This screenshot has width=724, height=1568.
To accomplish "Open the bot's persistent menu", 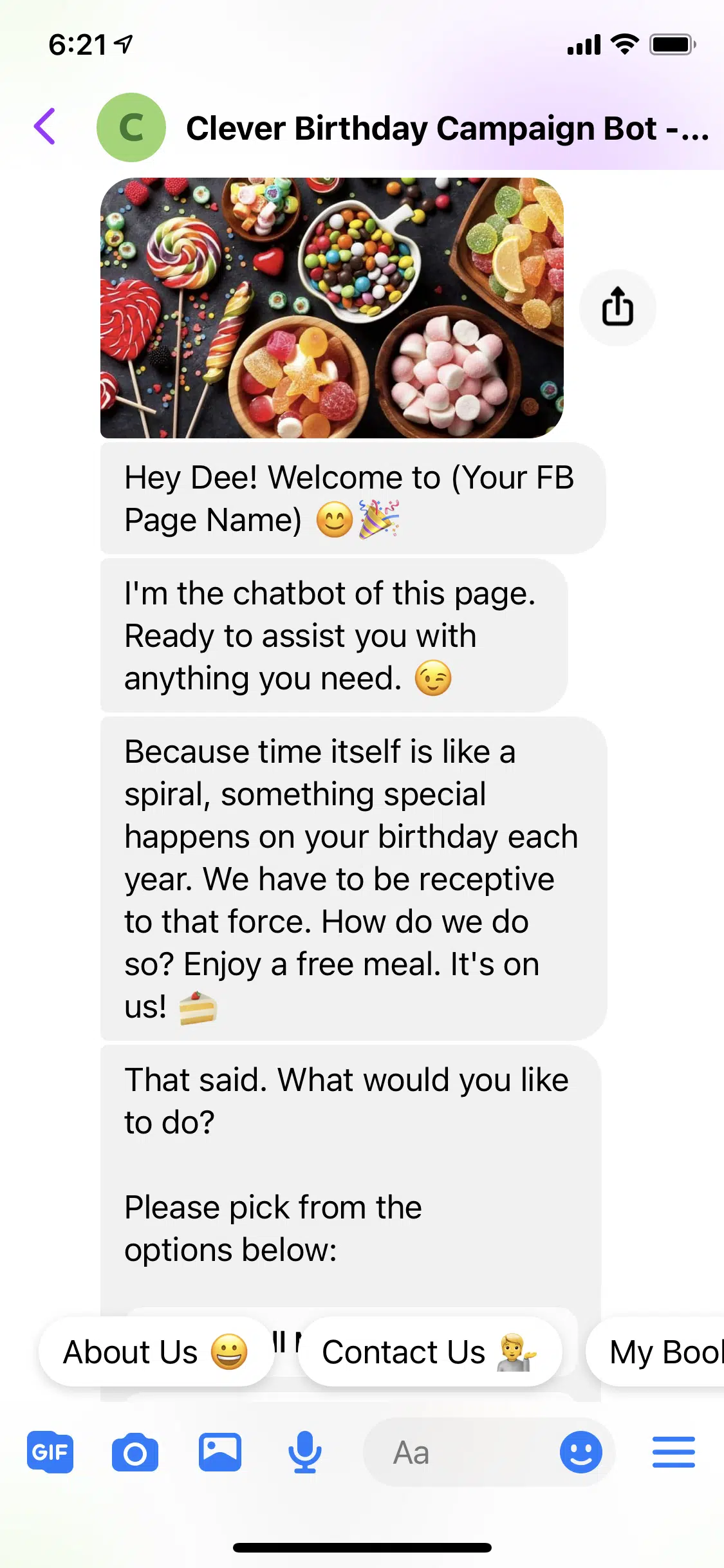I will pos(673,1453).
